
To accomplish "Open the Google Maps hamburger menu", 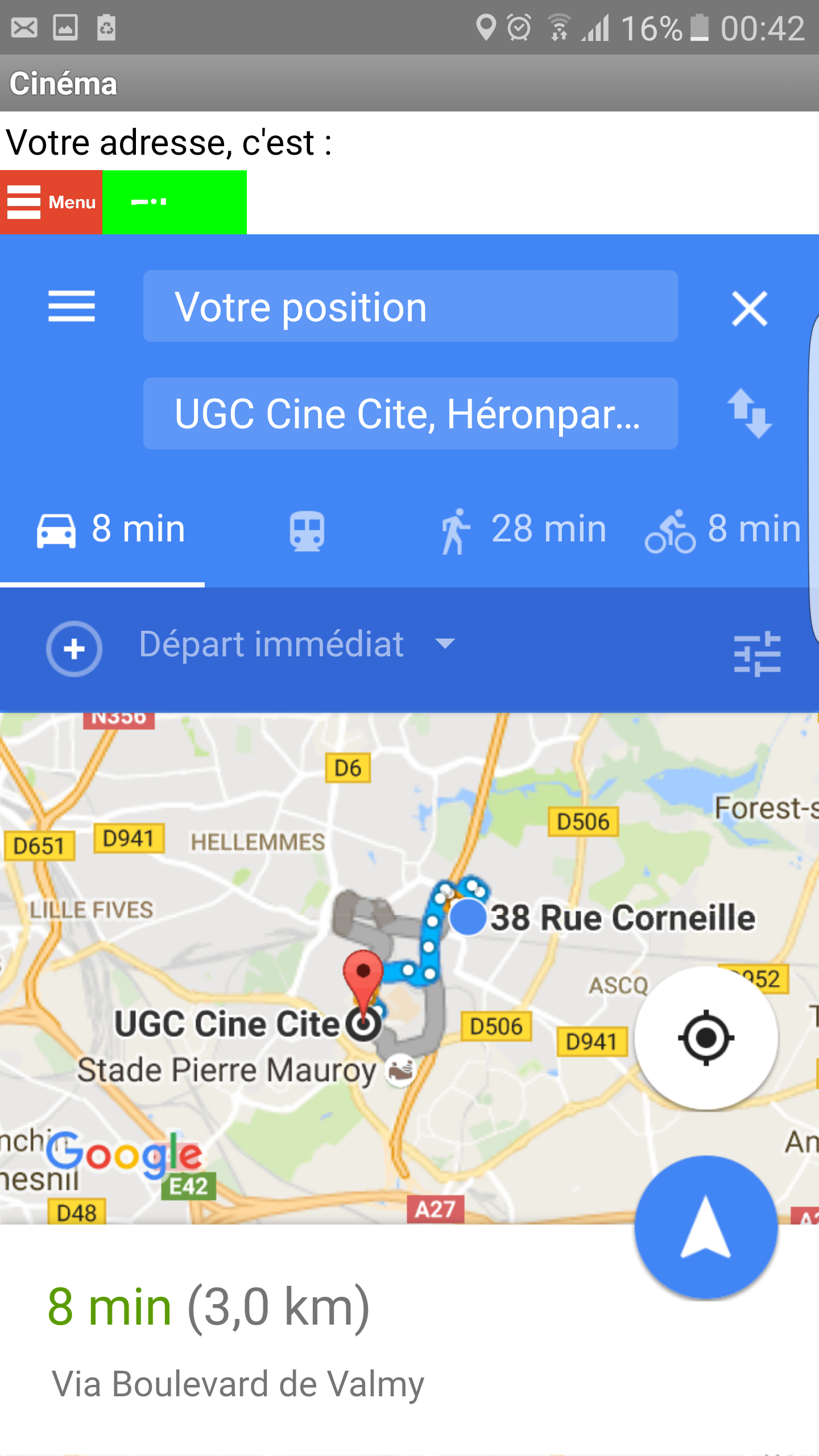I will pyautogui.click(x=72, y=306).
